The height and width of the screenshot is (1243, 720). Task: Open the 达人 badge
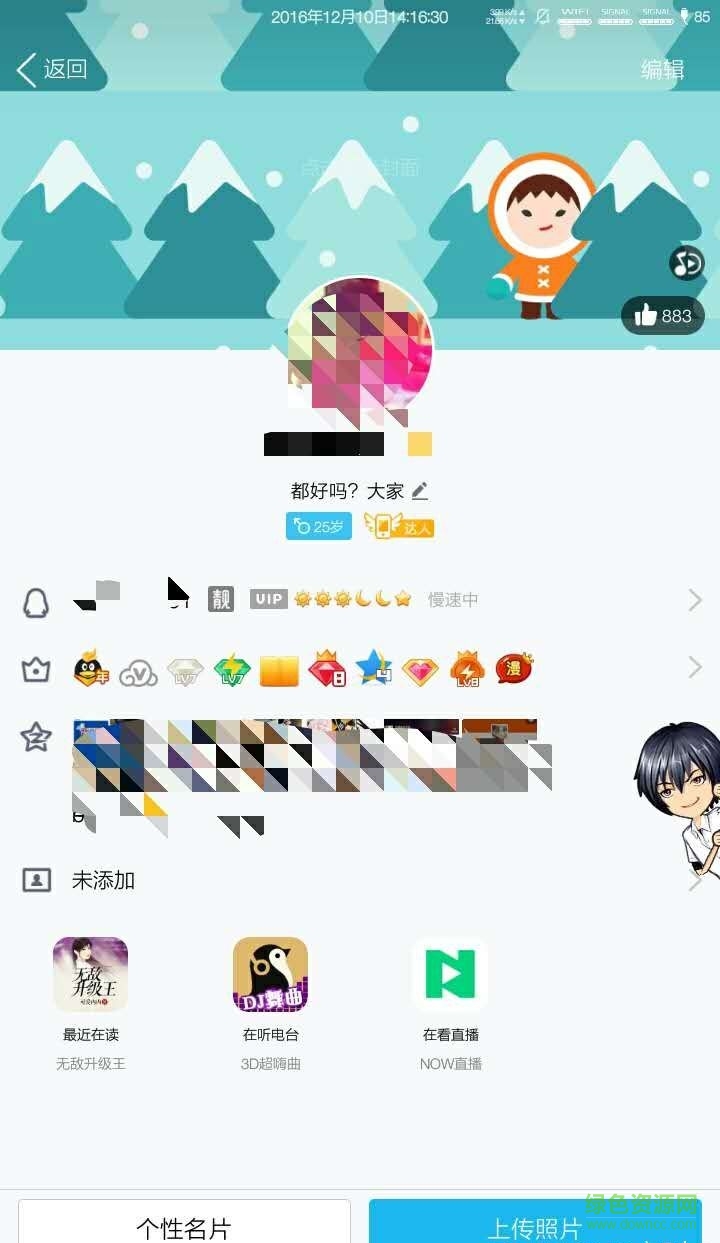point(398,526)
